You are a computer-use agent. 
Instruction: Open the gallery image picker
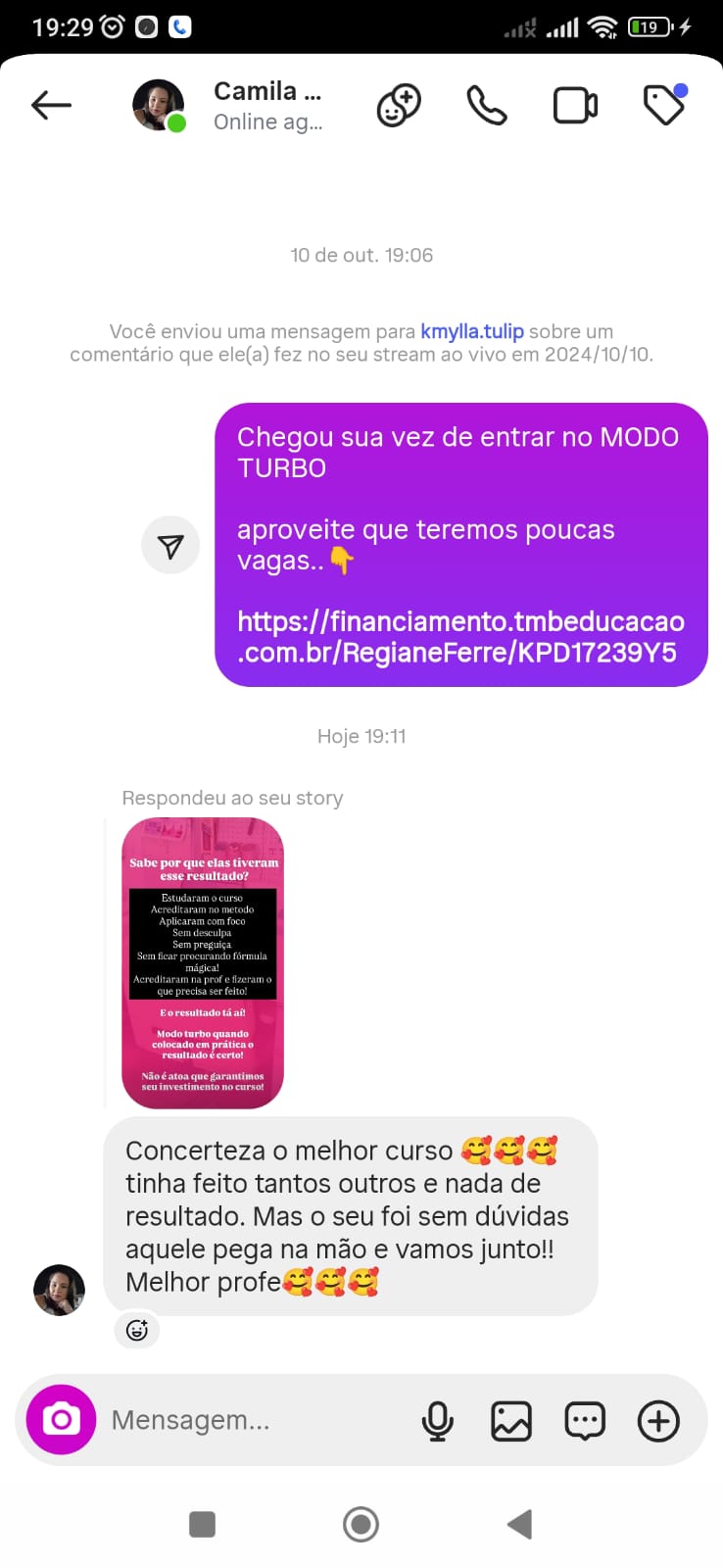(511, 1420)
